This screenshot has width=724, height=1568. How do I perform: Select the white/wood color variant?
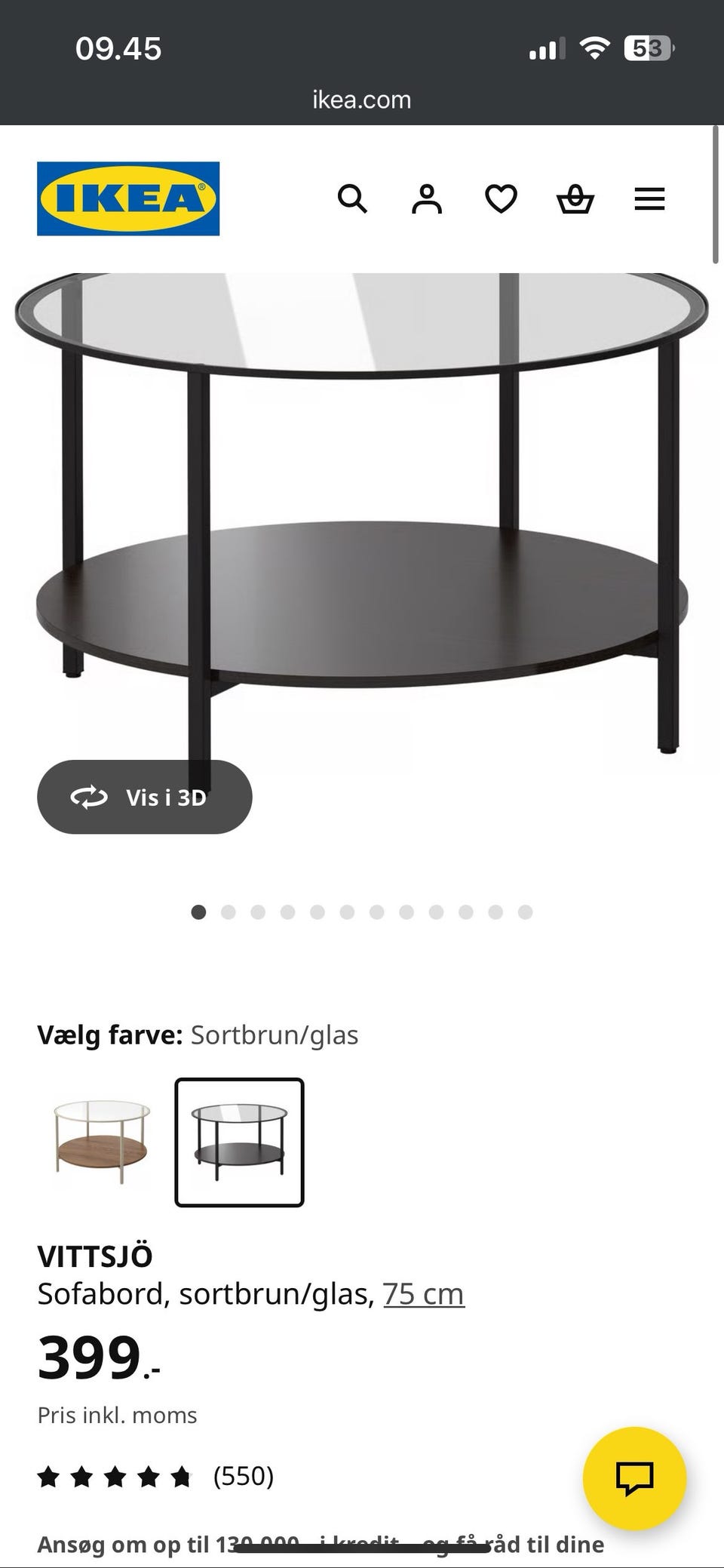[x=102, y=1142]
